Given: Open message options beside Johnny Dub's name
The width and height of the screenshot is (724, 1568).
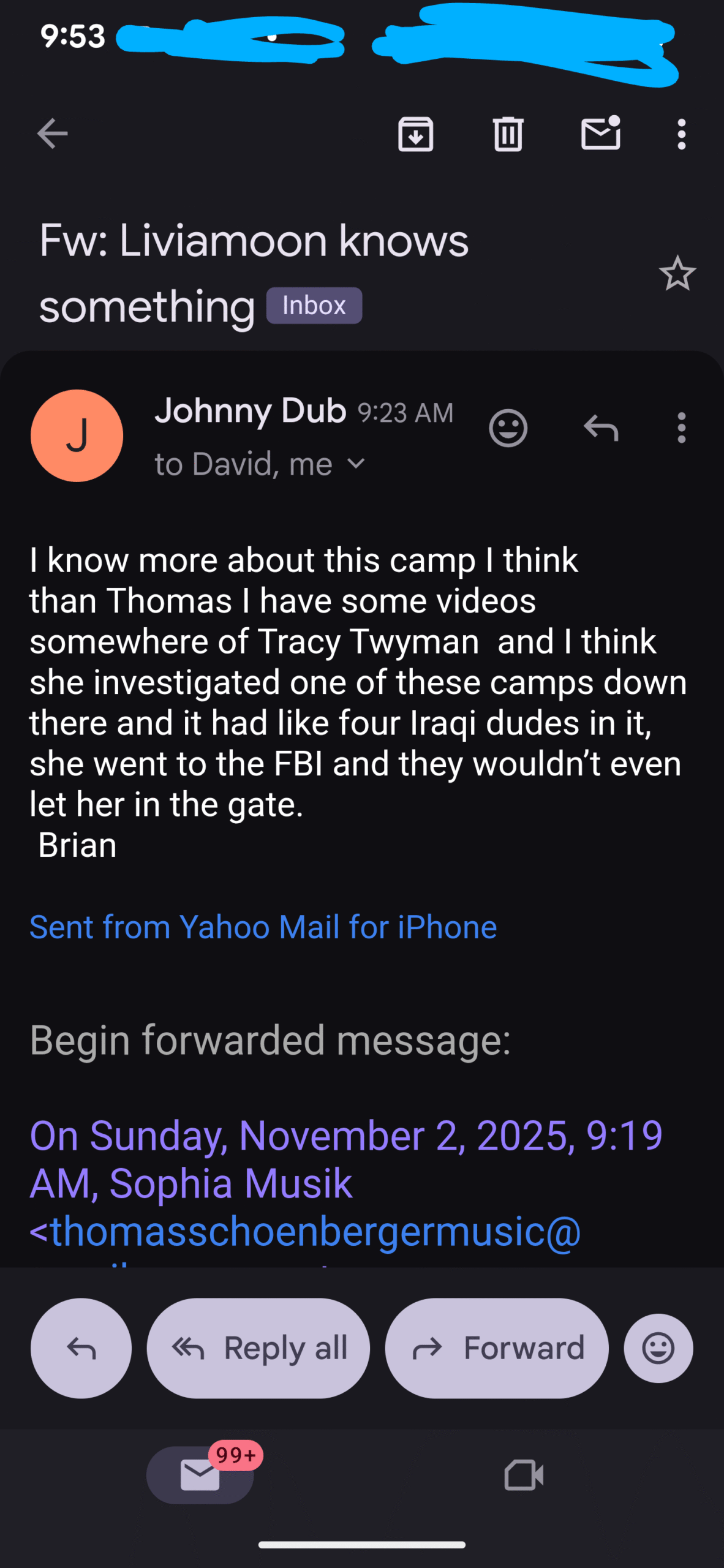Looking at the screenshot, I should [x=681, y=428].
